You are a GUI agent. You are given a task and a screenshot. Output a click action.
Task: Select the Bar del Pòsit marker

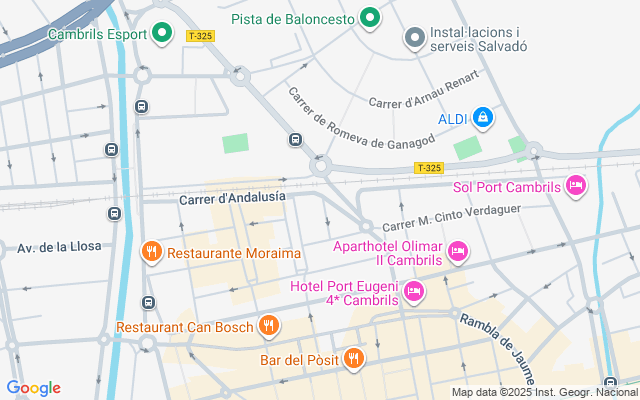353,357
